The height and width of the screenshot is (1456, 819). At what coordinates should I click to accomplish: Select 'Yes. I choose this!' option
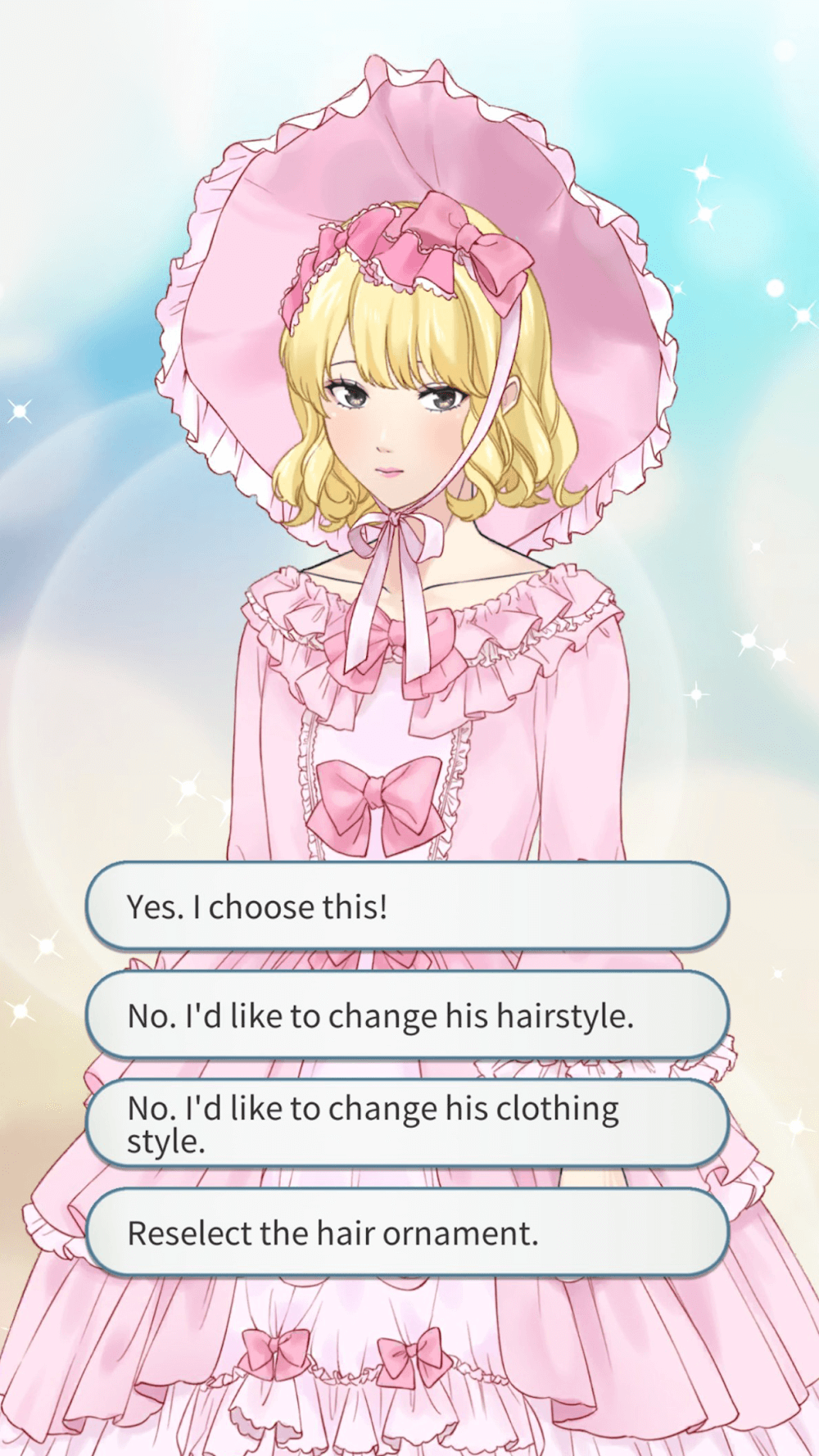pyautogui.click(x=407, y=907)
